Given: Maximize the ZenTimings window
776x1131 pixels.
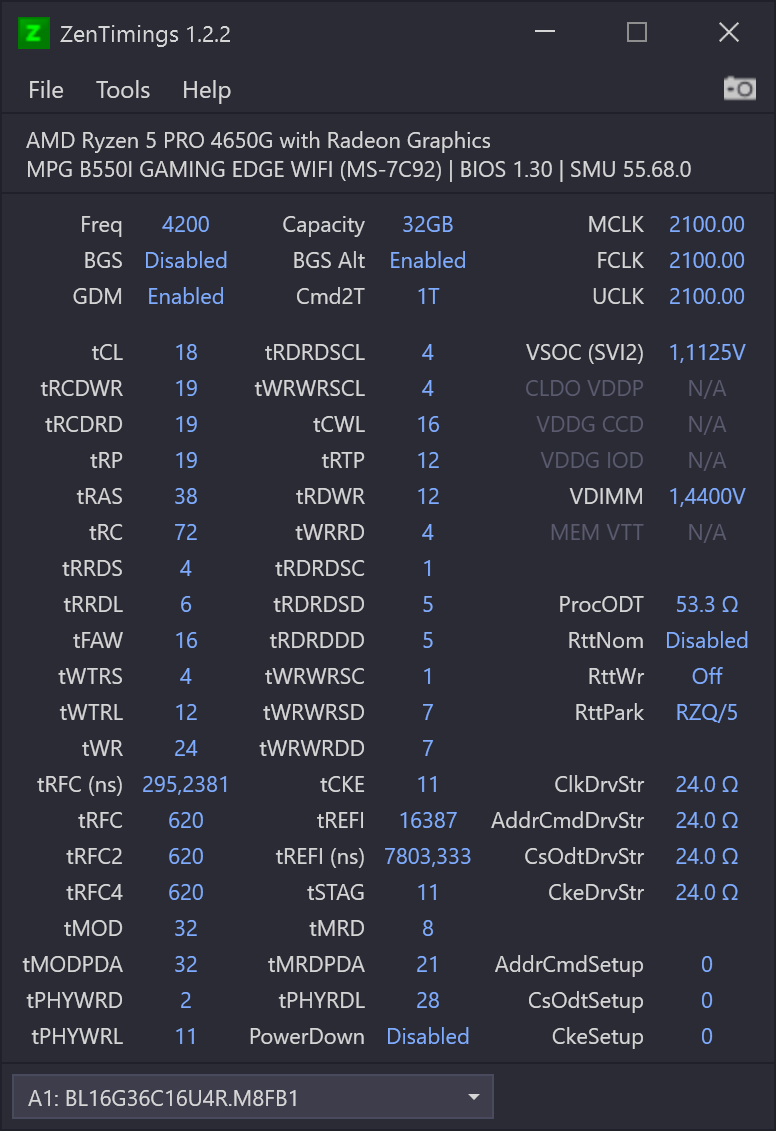Looking at the screenshot, I should coord(637,33).
